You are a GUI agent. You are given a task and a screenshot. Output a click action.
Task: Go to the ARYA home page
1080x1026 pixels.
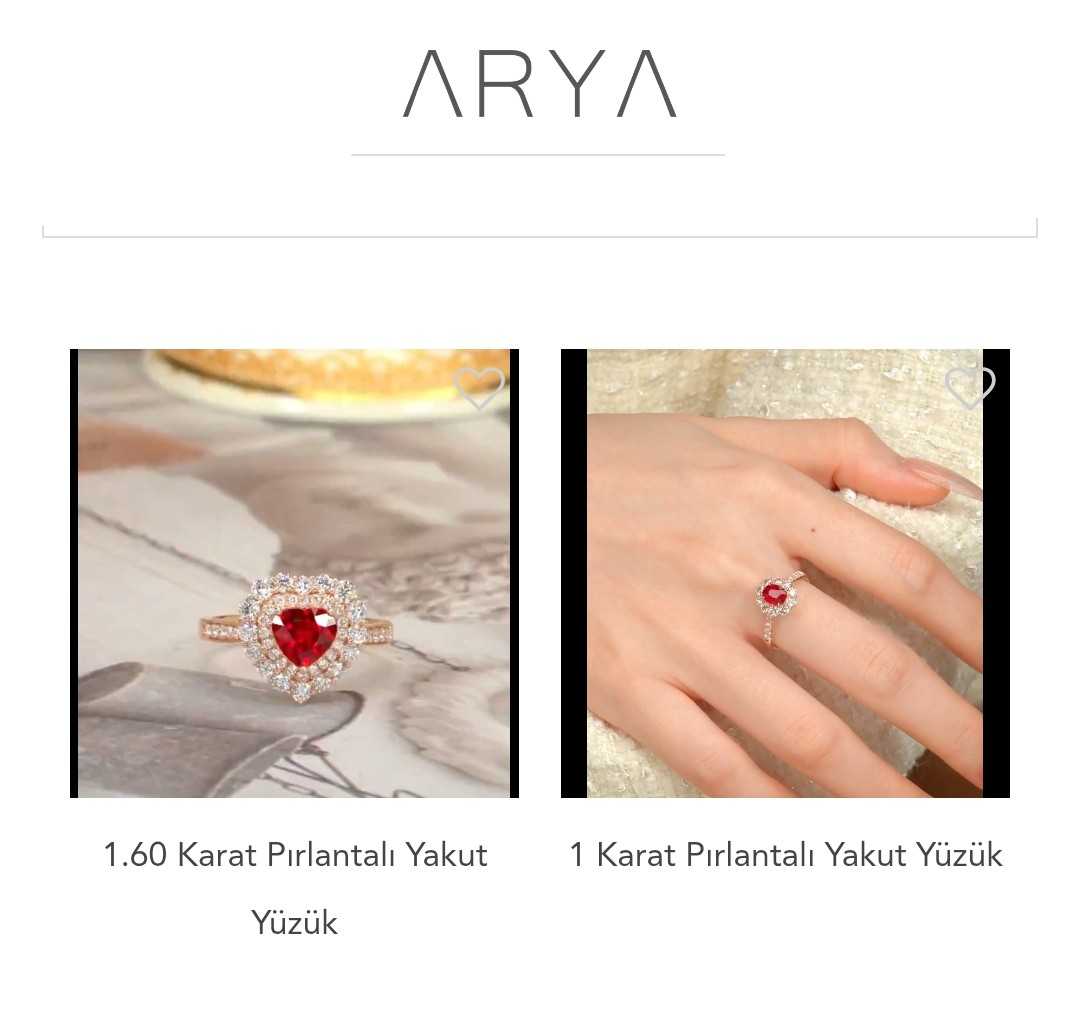(539, 85)
